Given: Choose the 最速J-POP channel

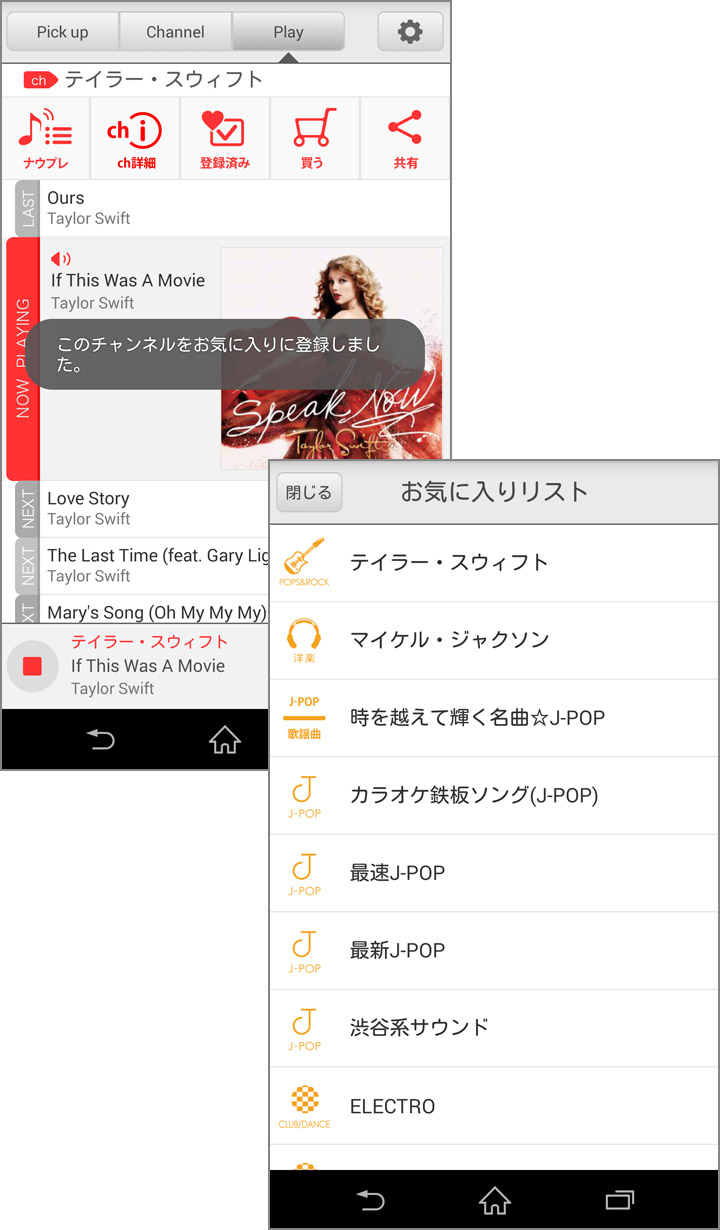Looking at the screenshot, I should [494, 873].
